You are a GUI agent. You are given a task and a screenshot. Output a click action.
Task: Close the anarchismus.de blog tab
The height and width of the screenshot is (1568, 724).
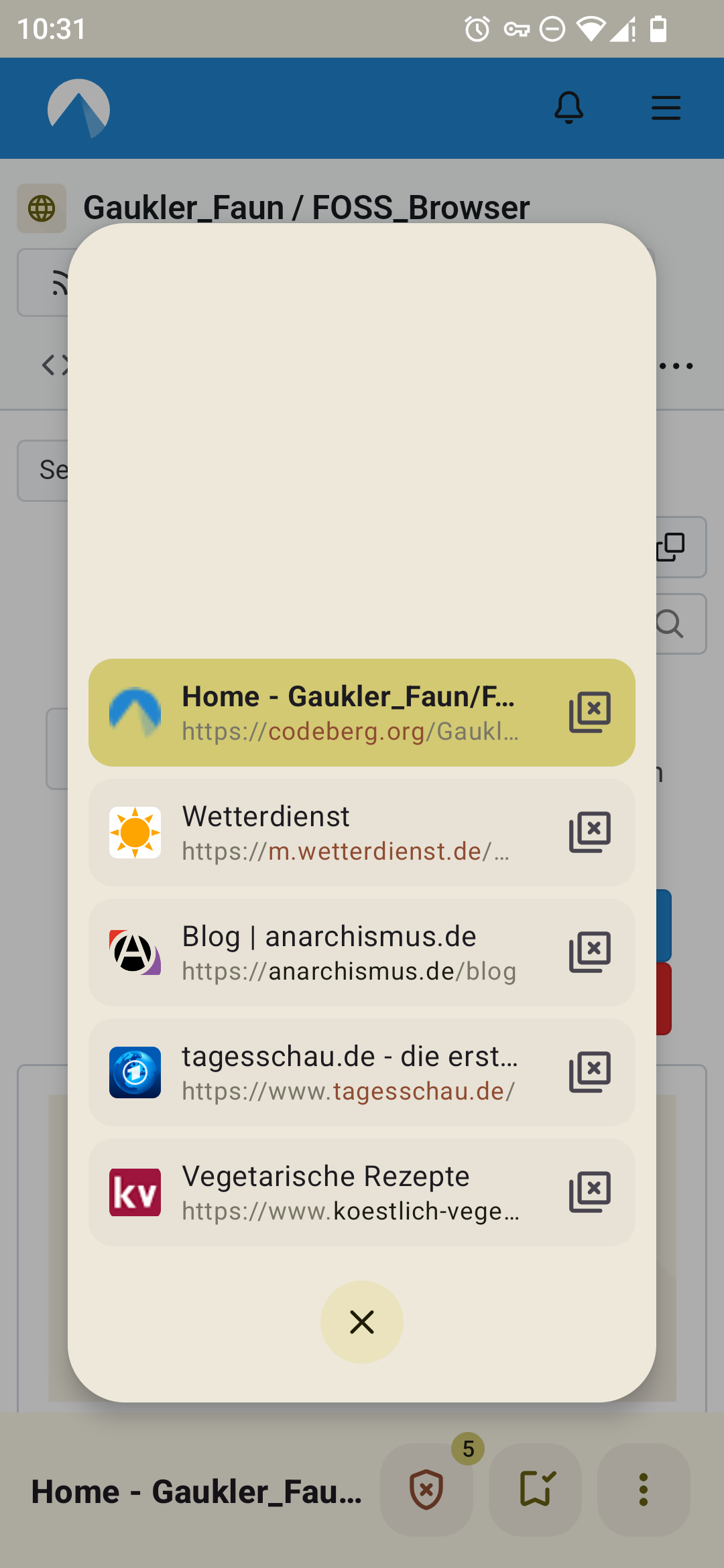[590, 952]
